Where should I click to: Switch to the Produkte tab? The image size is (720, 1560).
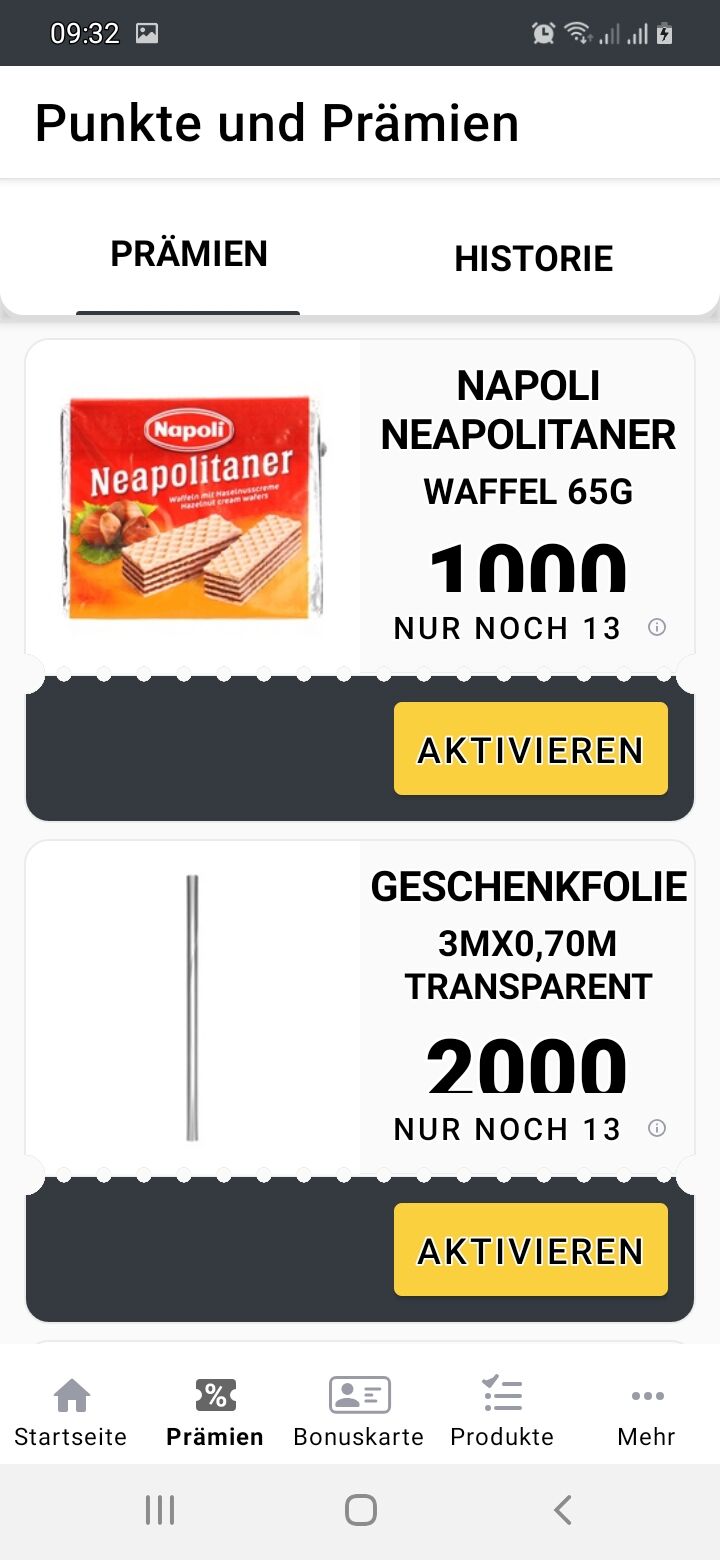(x=502, y=1412)
